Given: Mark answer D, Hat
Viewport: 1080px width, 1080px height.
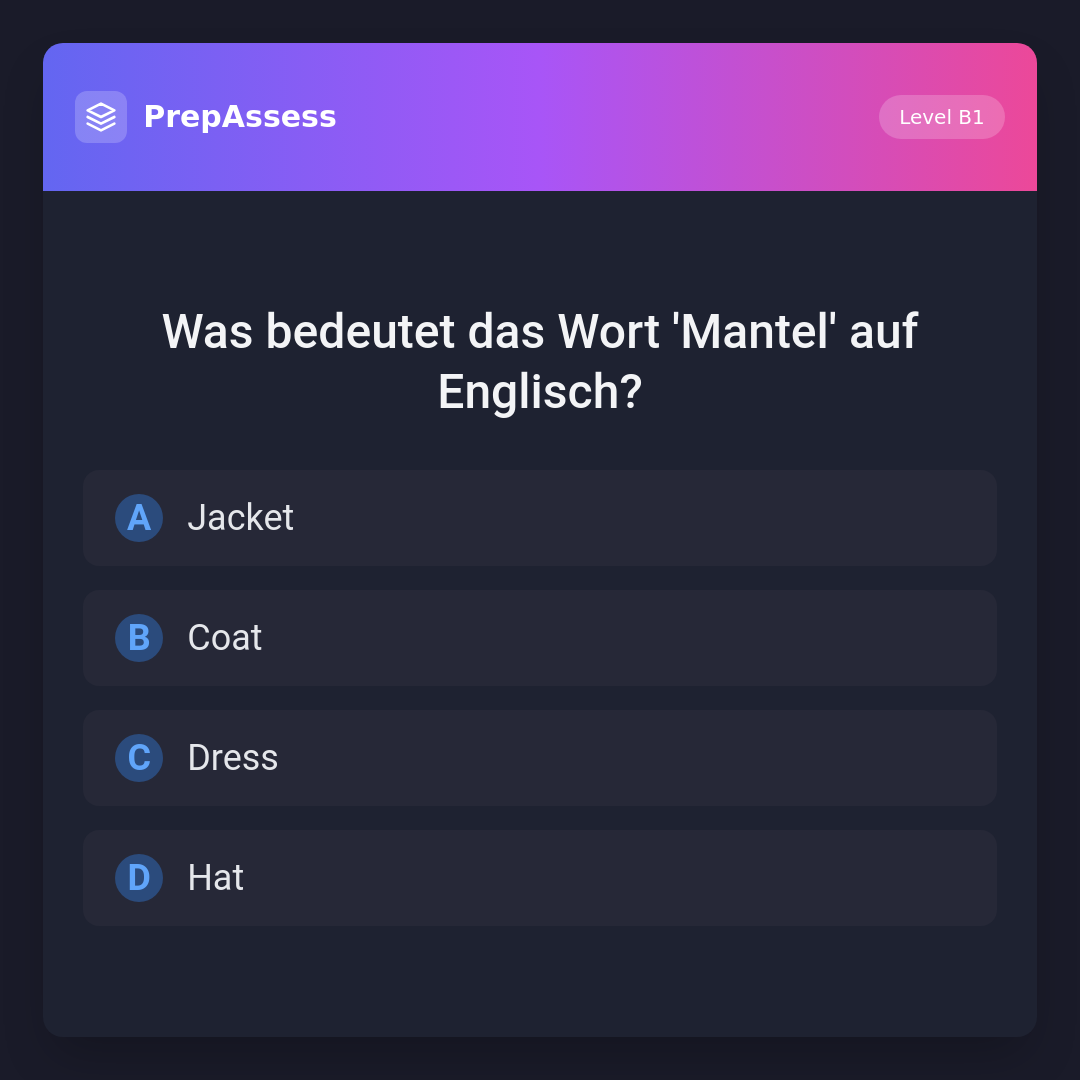Looking at the screenshot, I should [540, 878].
